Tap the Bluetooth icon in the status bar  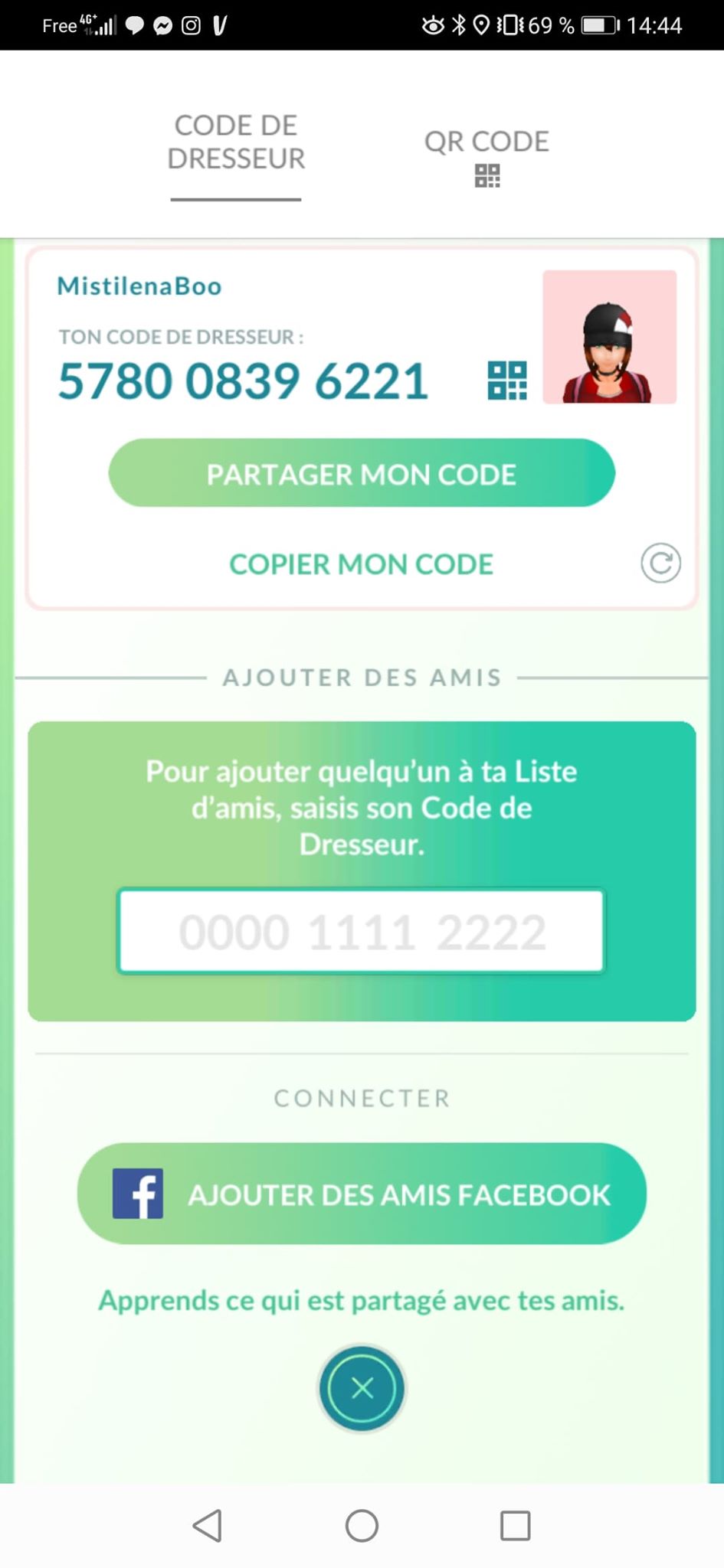coord(460,24)
